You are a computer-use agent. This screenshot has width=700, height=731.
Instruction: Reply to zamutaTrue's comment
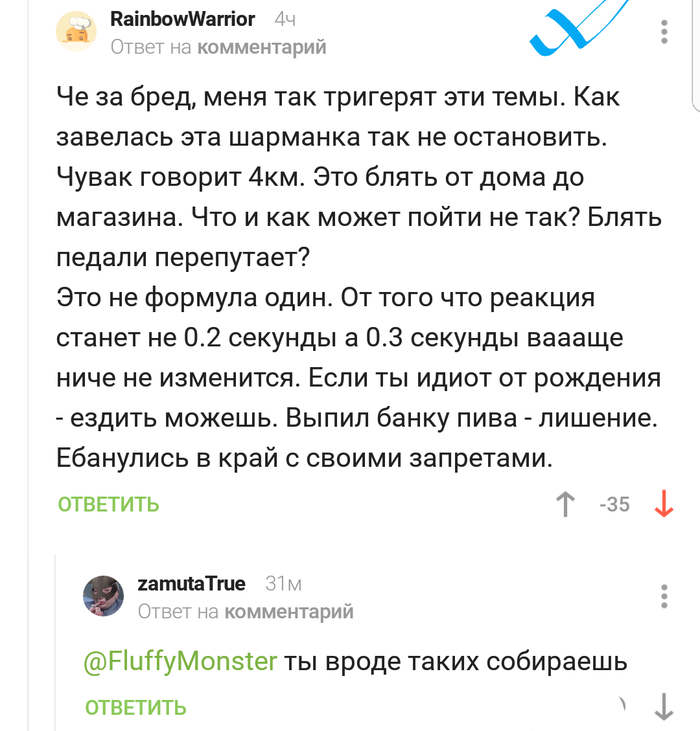136,707
